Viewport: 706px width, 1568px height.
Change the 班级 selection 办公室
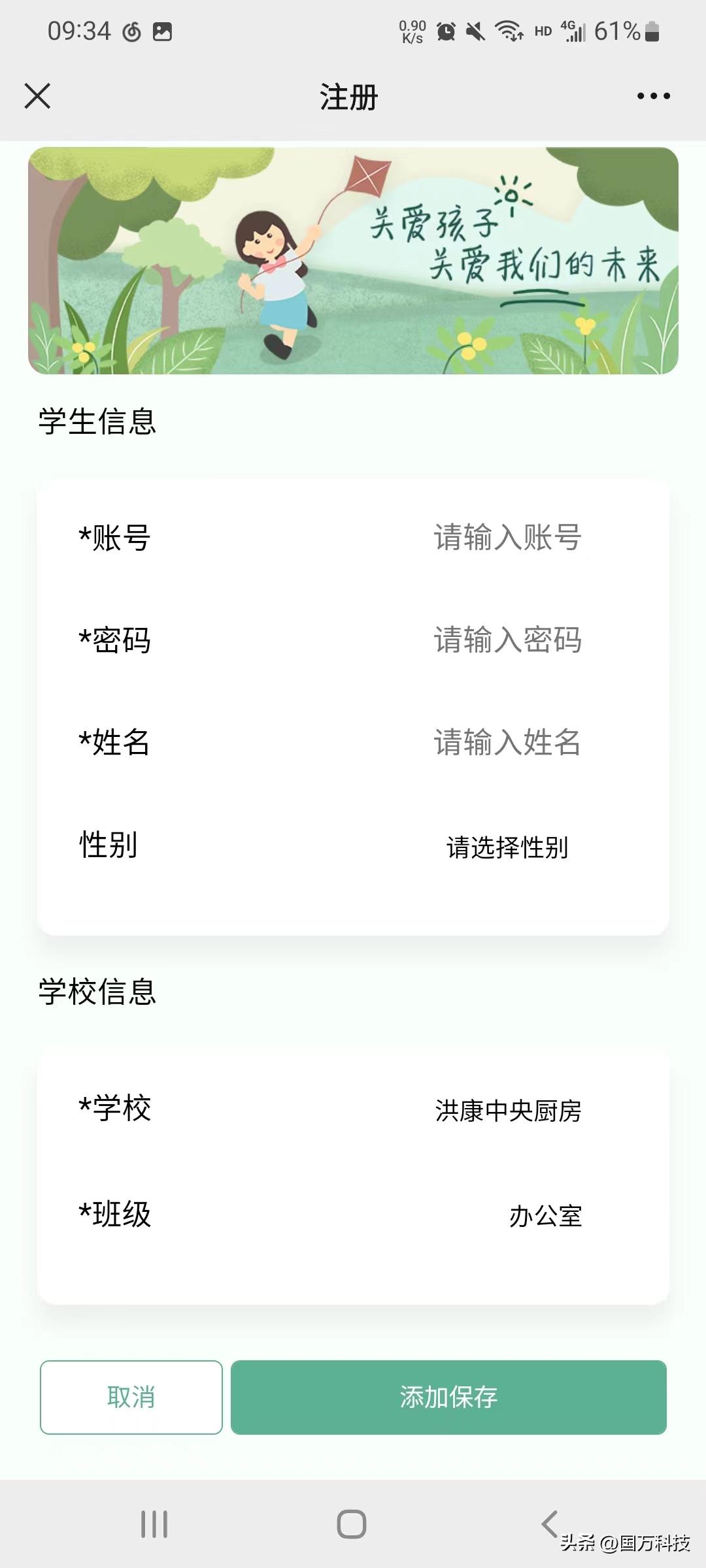click(545, 1215)
